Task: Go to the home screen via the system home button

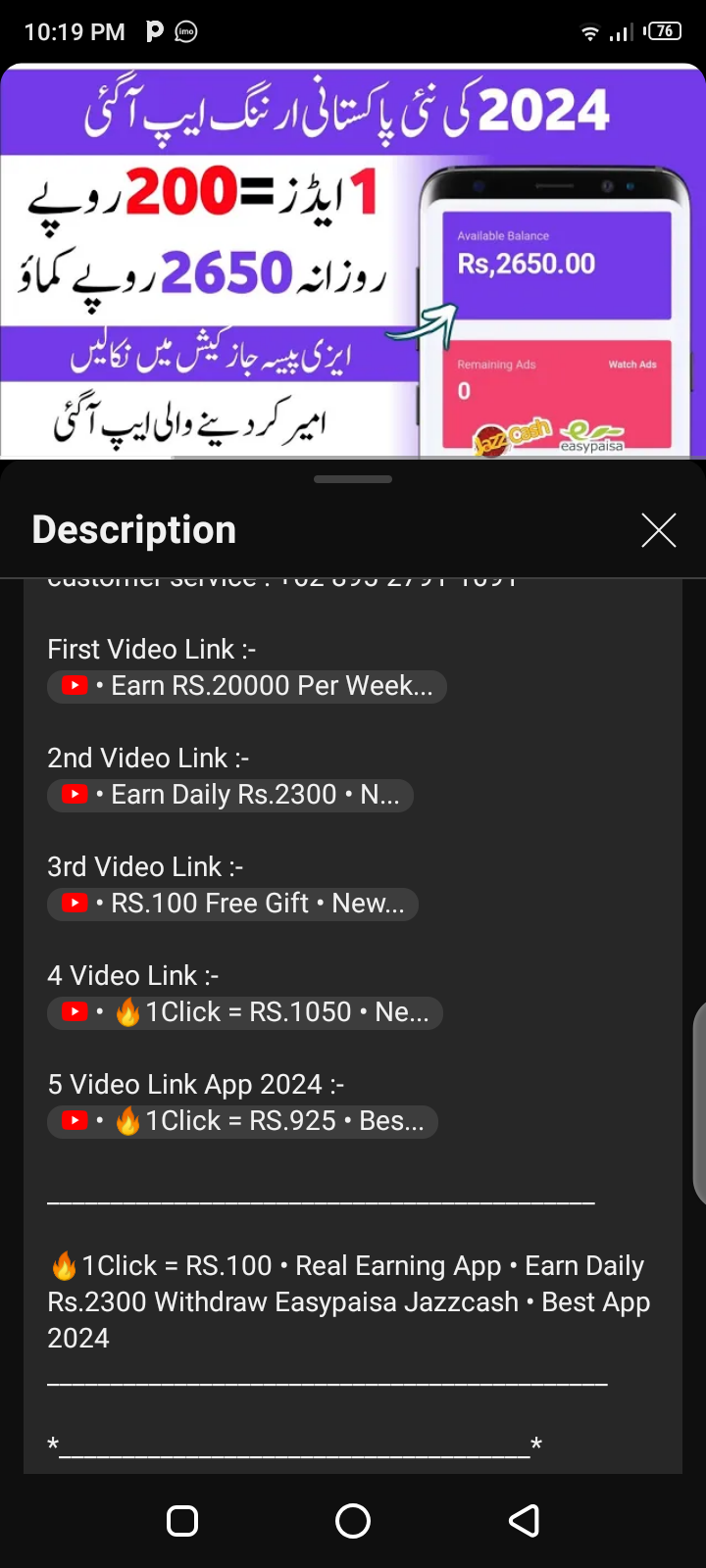Action: [353, 1521]
